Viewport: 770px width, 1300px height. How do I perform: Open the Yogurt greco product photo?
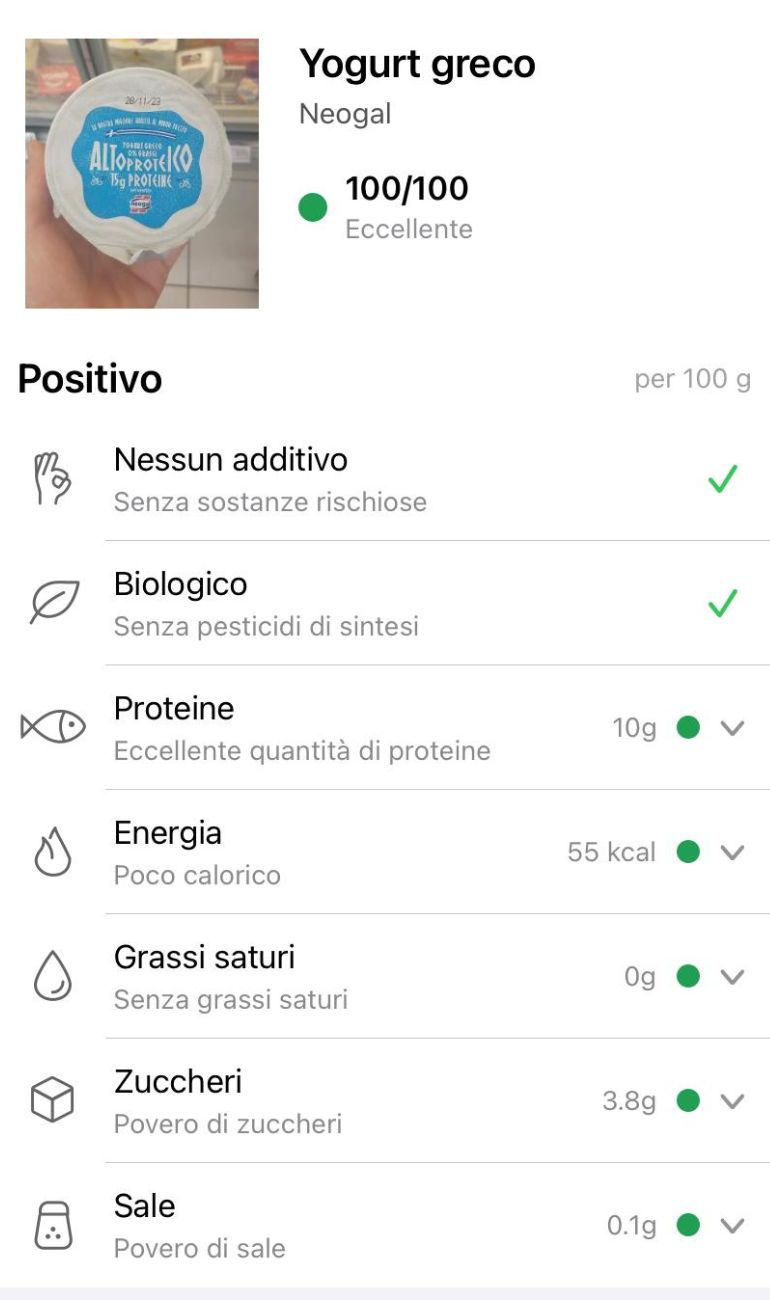(142, 173)
